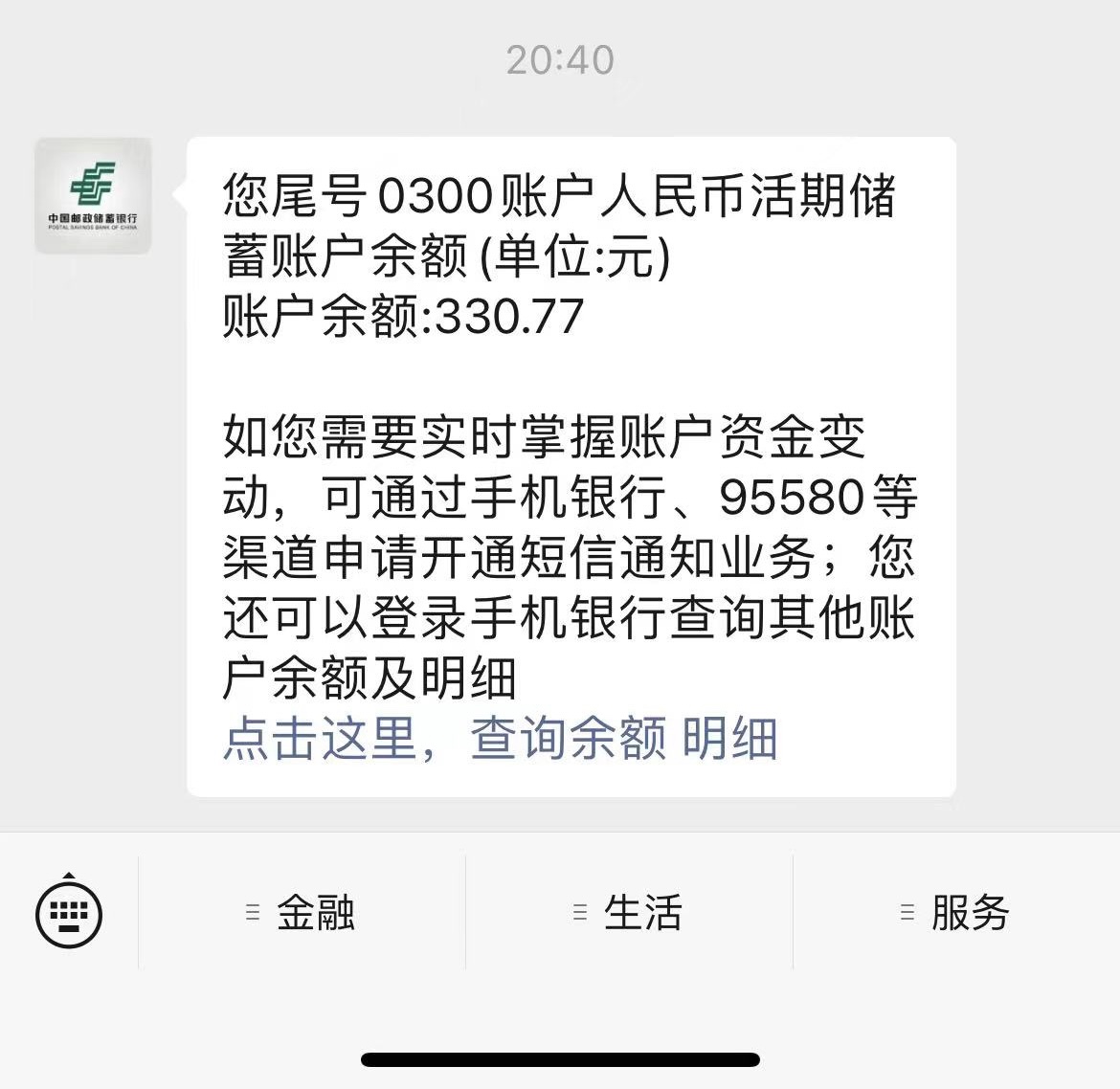Switch to keyboard input mode

click(x=69, y=912)
